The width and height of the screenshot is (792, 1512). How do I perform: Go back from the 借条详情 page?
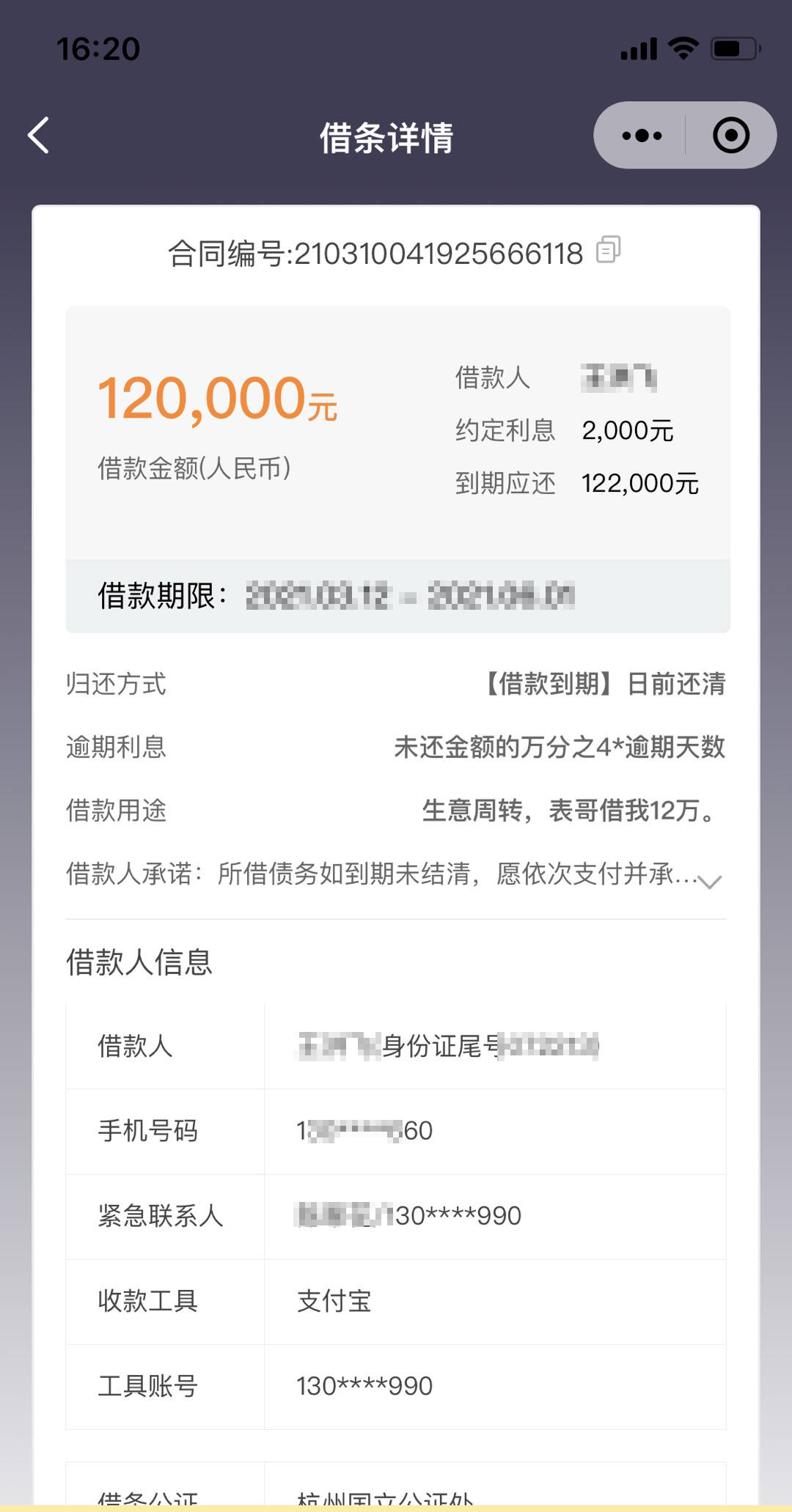(39, 136)
